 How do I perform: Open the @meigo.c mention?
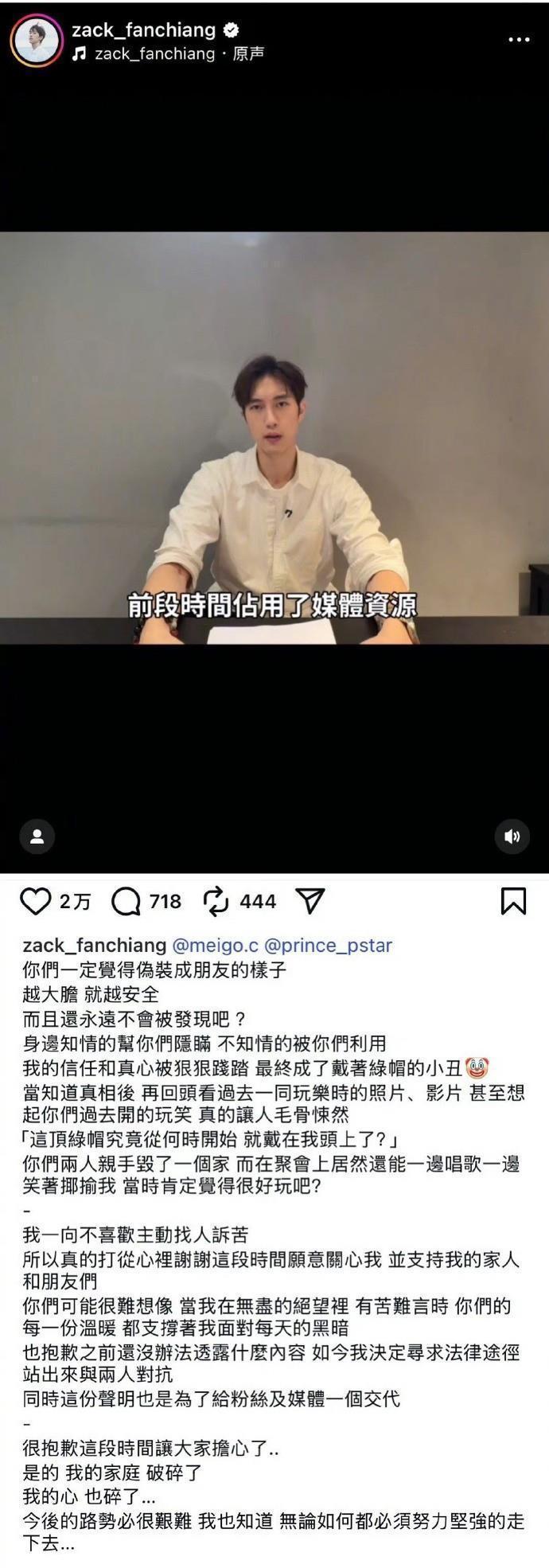(215, 946)
